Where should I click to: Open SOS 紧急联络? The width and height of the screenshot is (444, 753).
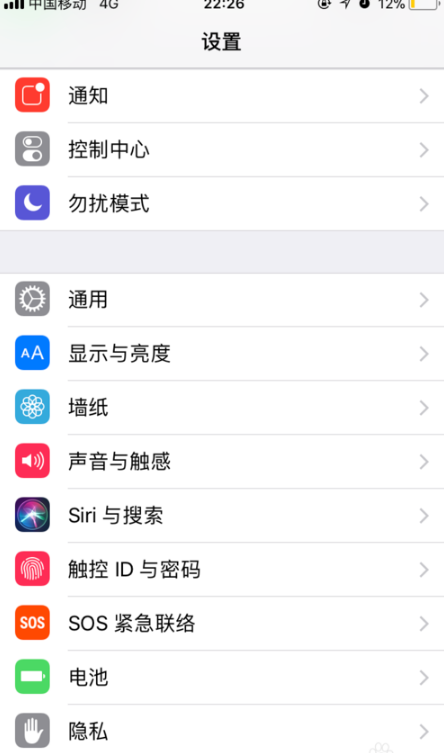(222, 623)
